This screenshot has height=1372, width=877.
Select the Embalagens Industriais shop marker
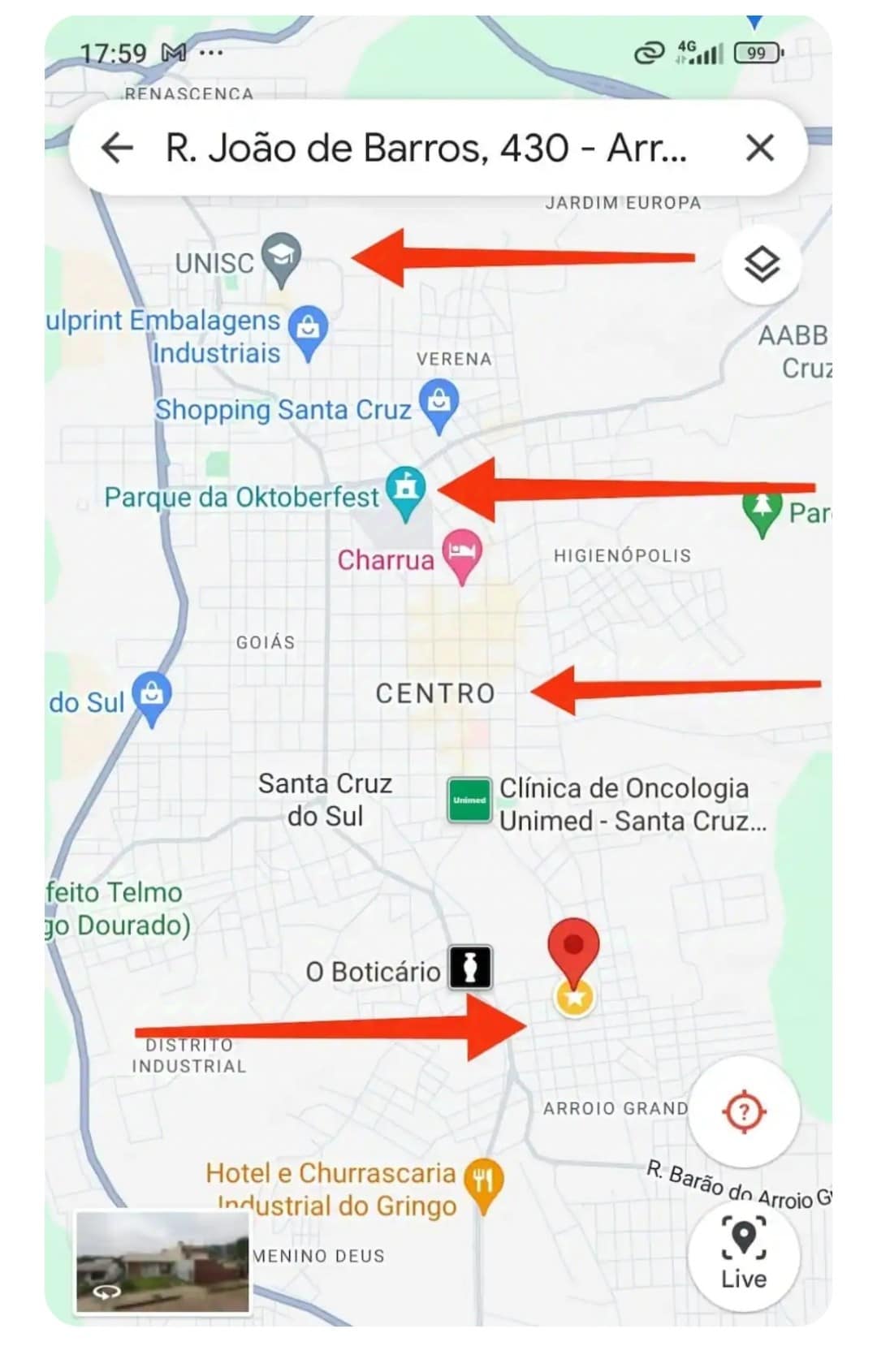point(308,329)
